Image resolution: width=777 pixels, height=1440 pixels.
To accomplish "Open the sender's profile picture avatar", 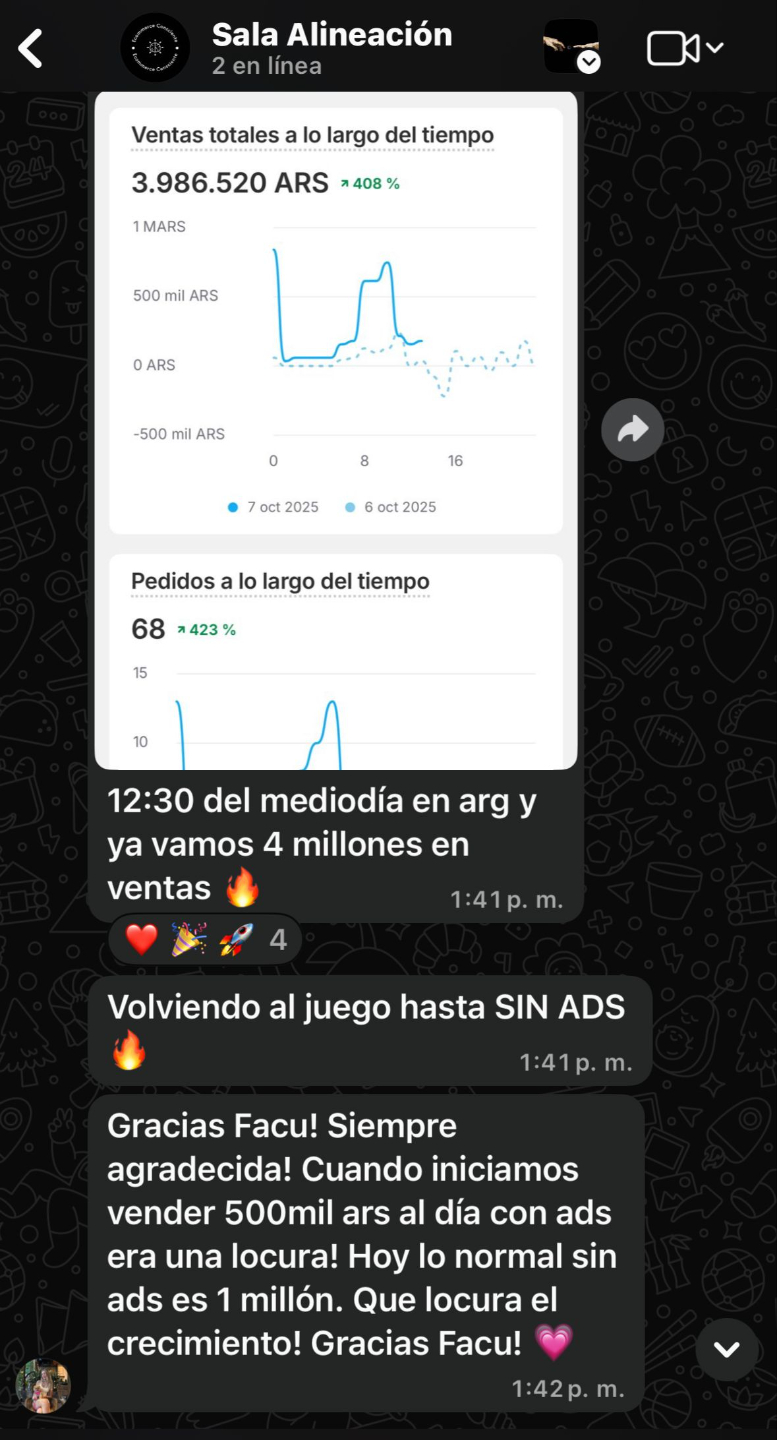I will click(43, 1385).
